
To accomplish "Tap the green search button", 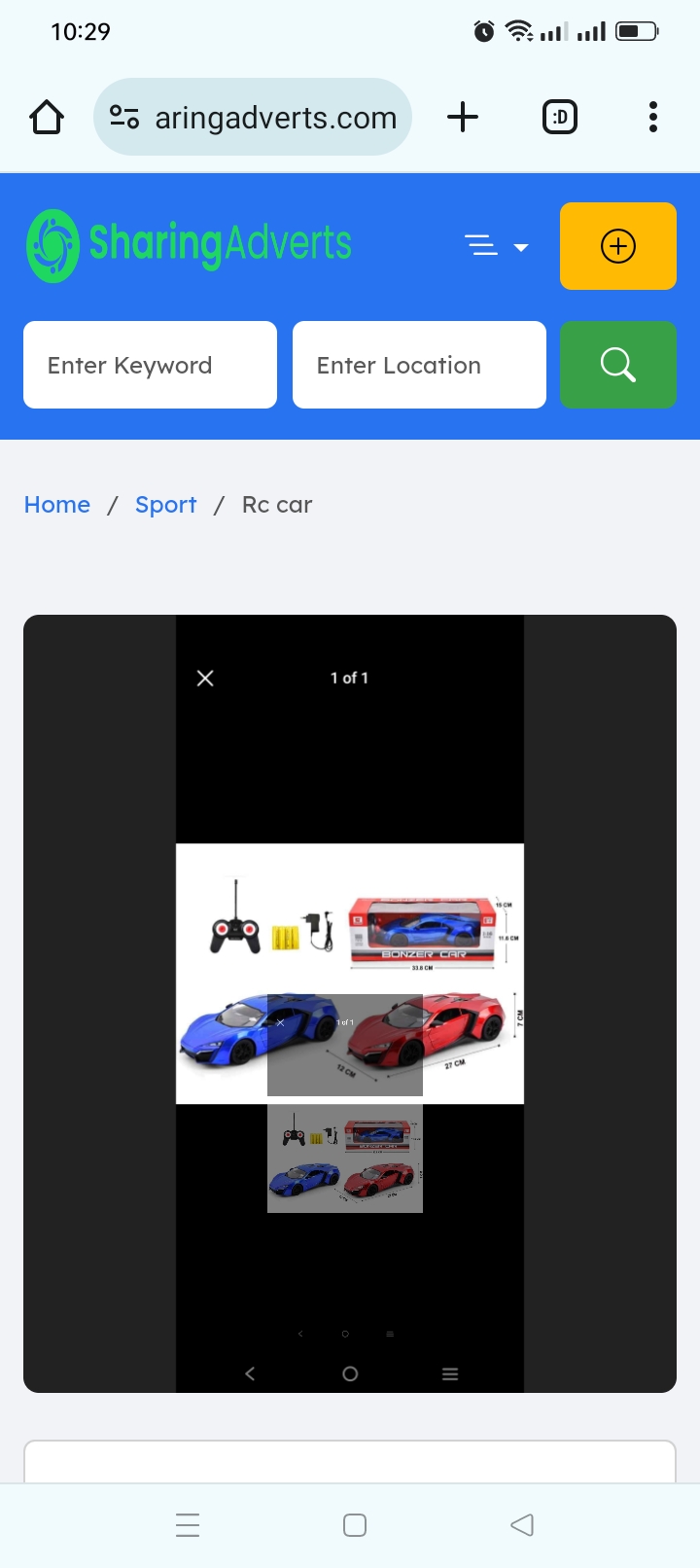I will coord(617,365).
